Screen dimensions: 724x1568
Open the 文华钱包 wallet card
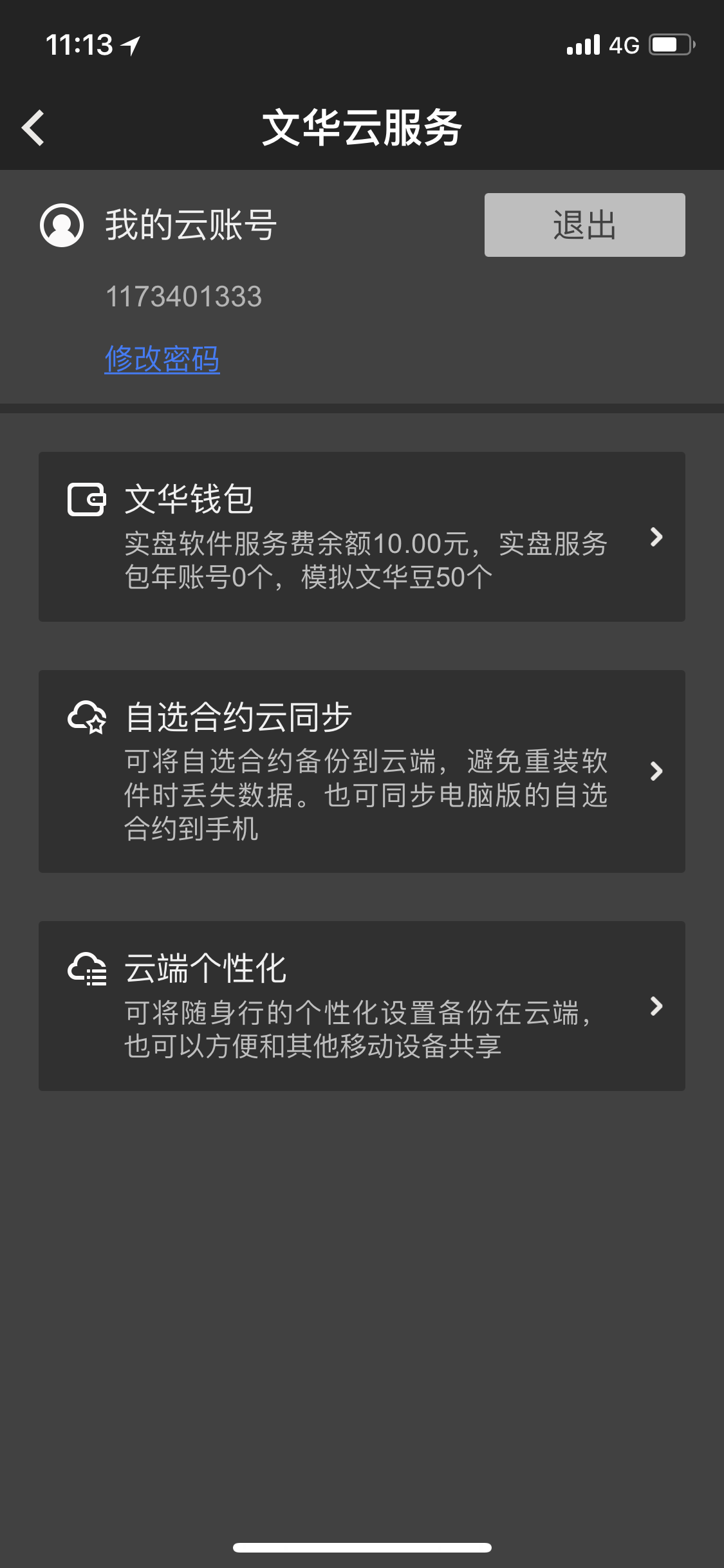tap(362, 537)
